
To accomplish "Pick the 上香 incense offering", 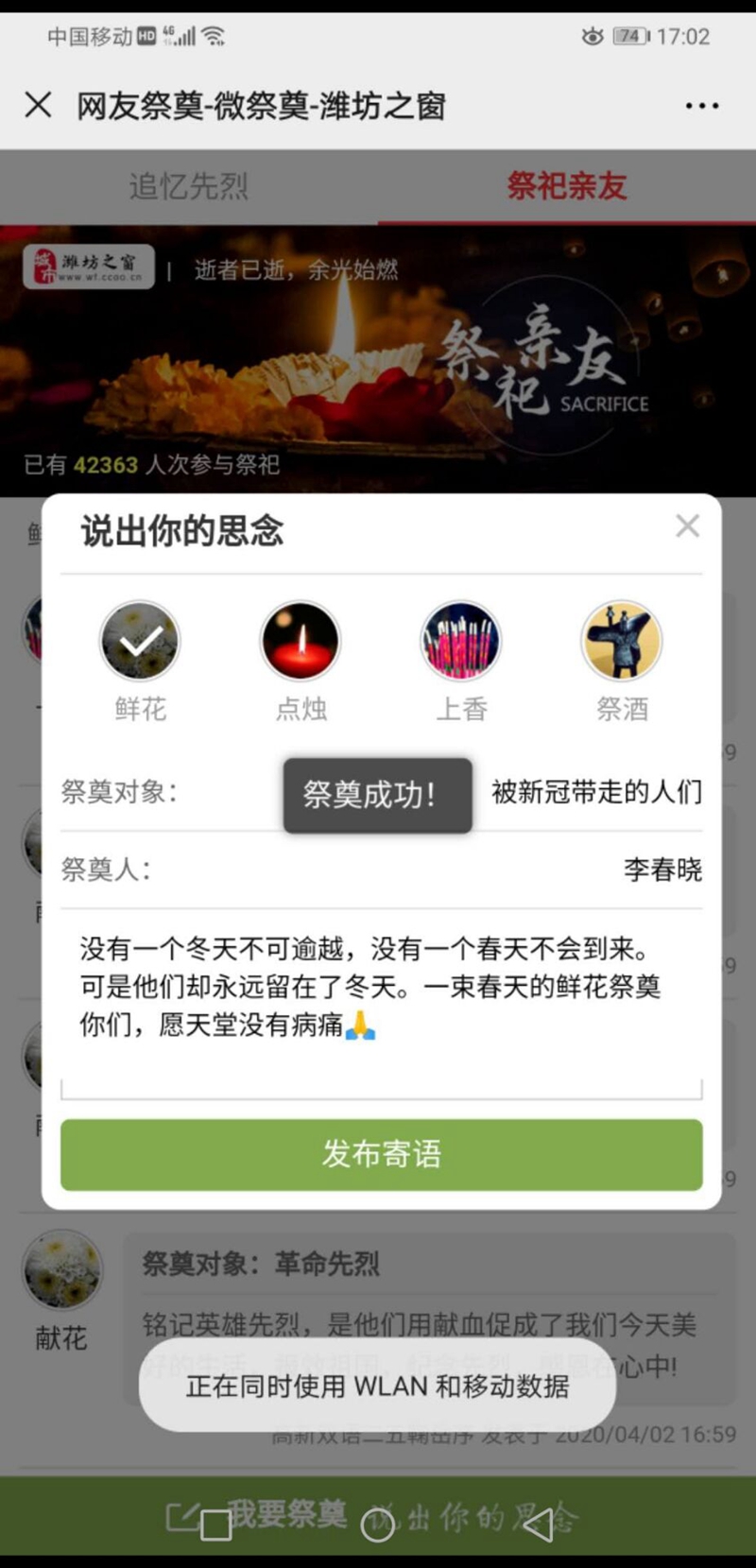I will (x=461, y=642).
